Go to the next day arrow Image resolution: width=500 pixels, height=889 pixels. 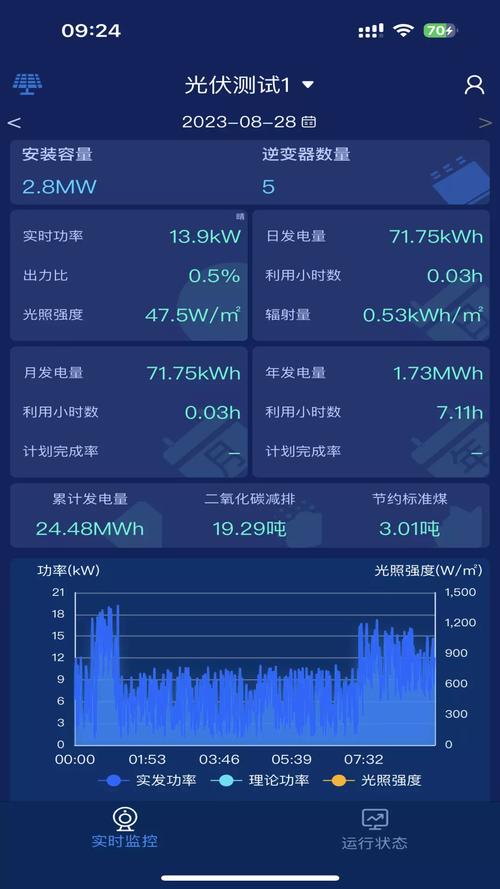pos(485,122)
